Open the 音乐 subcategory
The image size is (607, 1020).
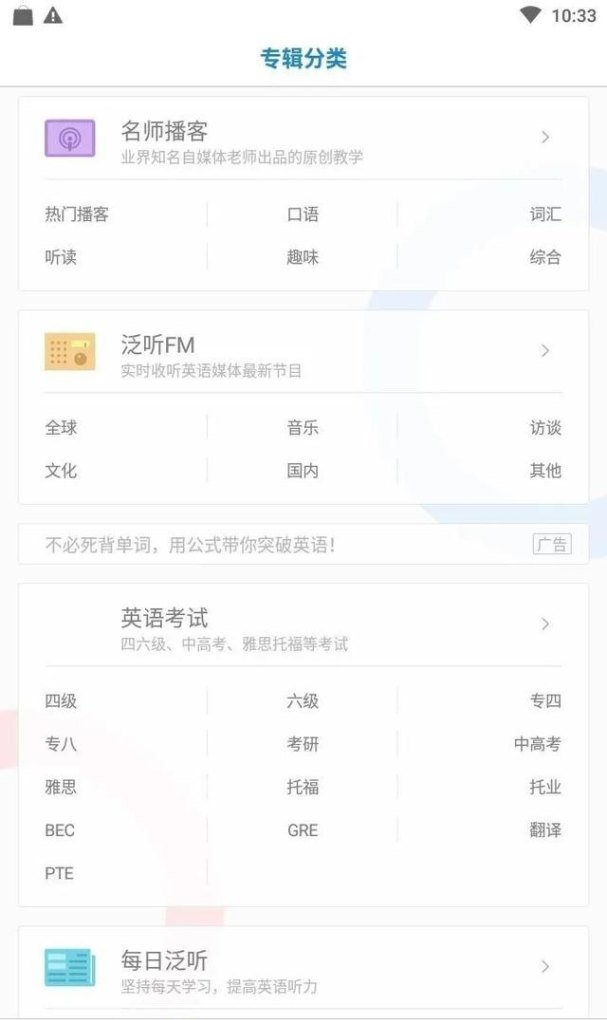pyautogui.click(x=303, y=428)
